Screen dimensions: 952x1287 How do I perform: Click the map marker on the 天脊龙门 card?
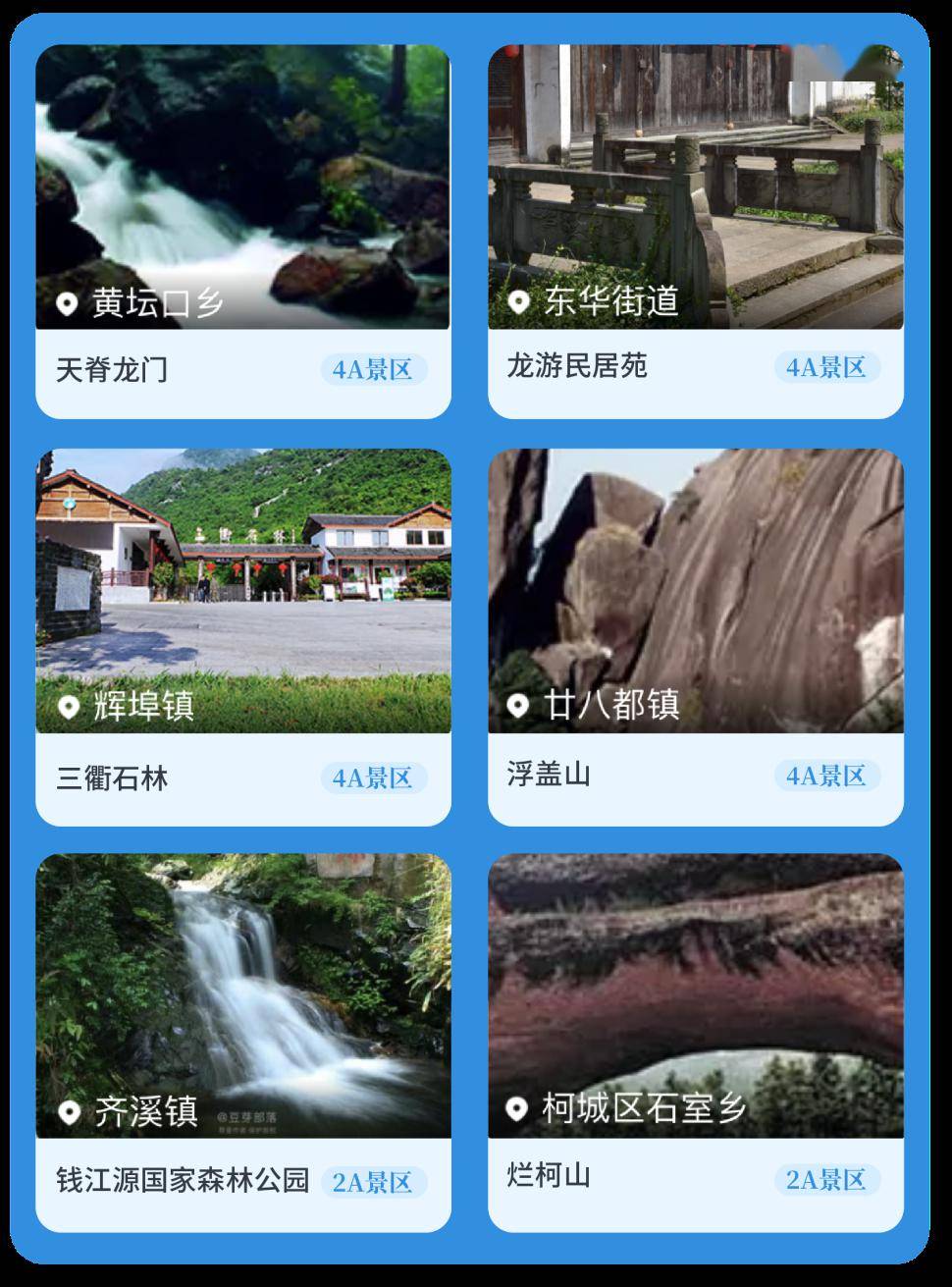tap(67, 304)
